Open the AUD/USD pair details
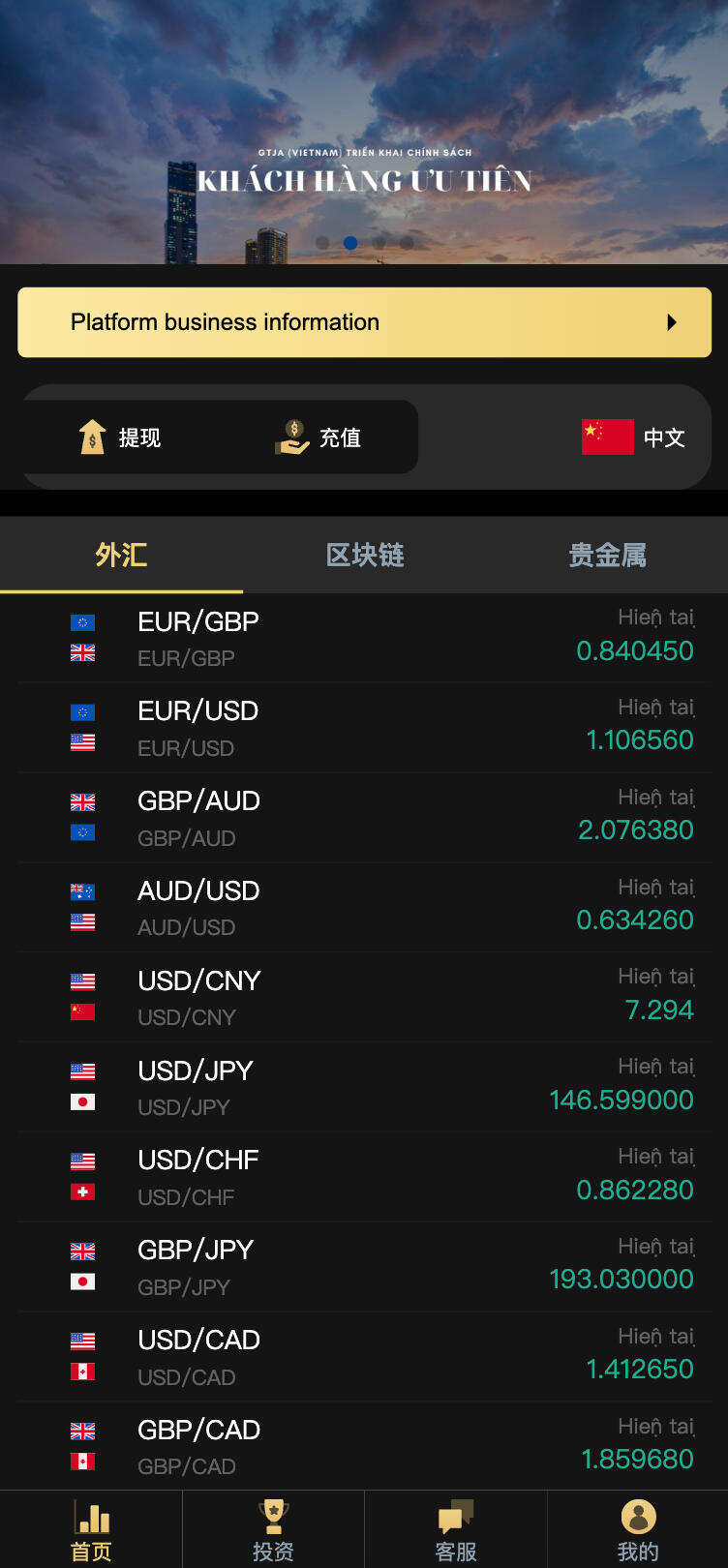Screen dimensions: 728x1568 (364, 907)
